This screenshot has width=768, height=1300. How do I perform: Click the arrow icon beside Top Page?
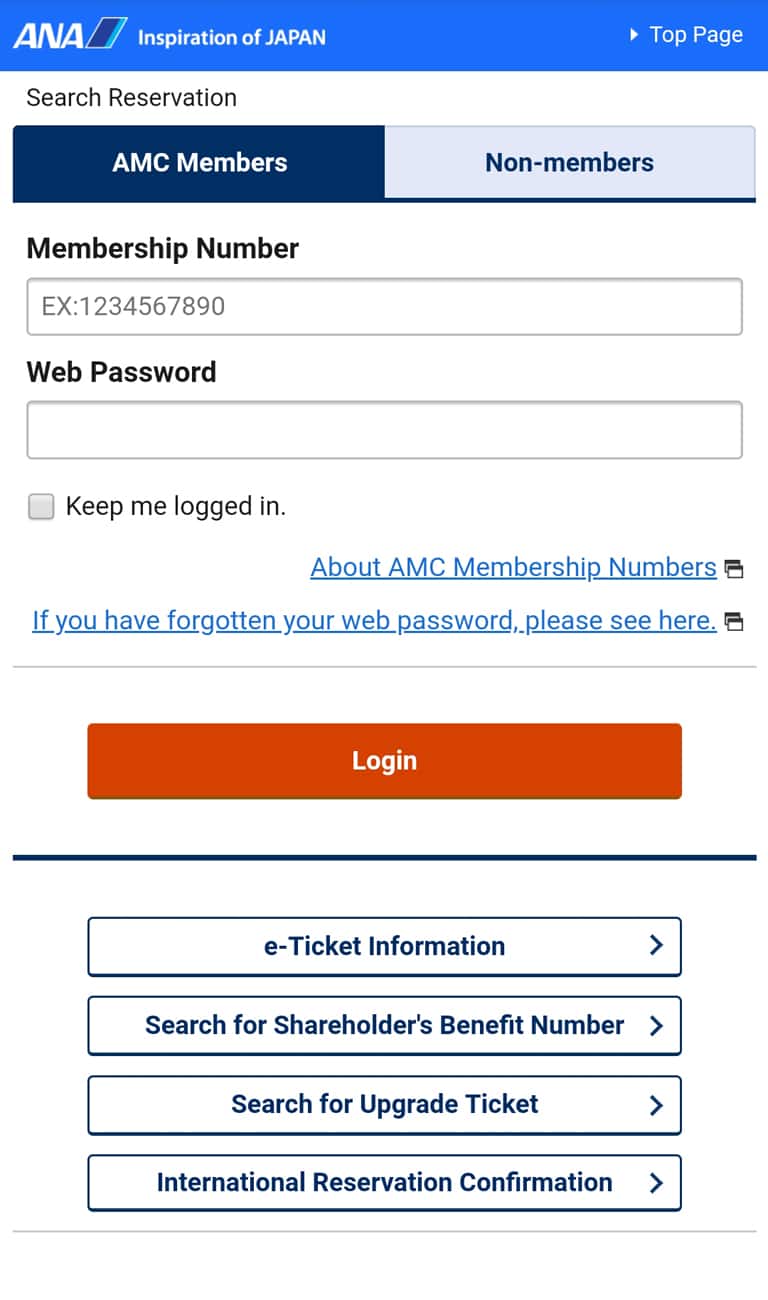pos(634,34)
